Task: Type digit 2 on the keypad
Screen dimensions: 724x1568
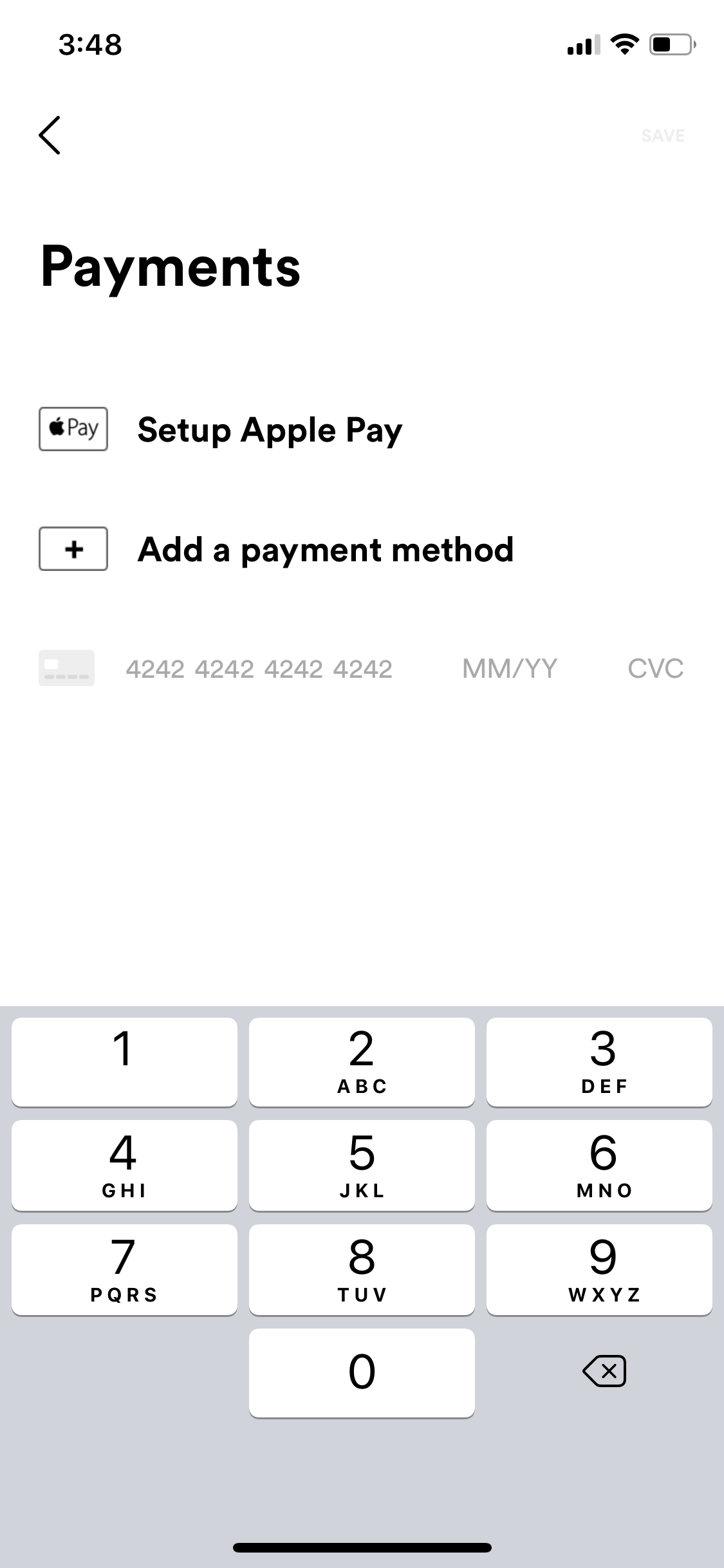Action: (362, 1061)
